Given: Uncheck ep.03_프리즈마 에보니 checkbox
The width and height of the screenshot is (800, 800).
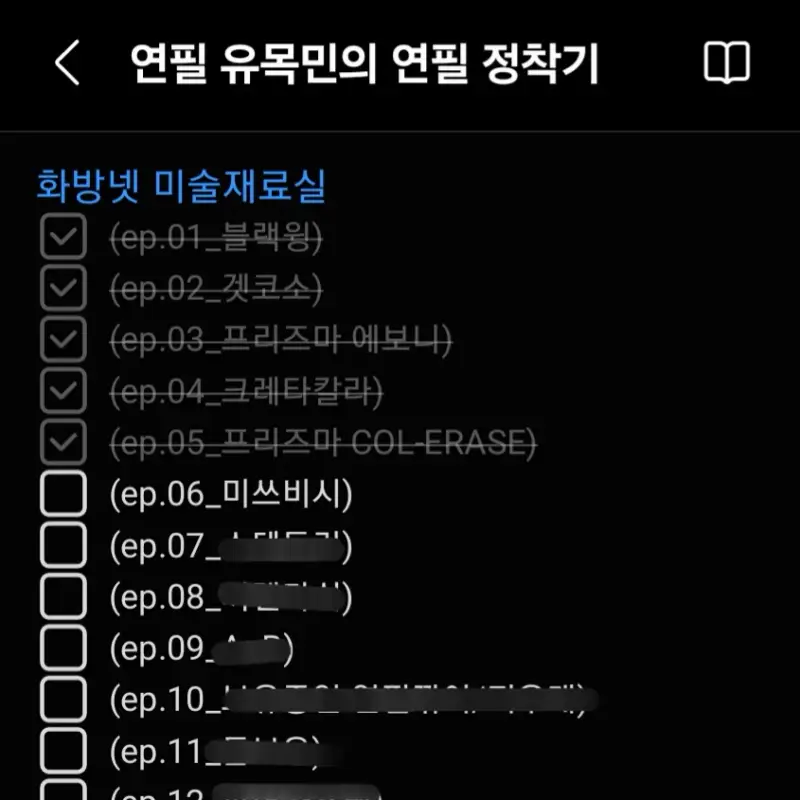Looking at the screenshot, I should click(63, 340).
